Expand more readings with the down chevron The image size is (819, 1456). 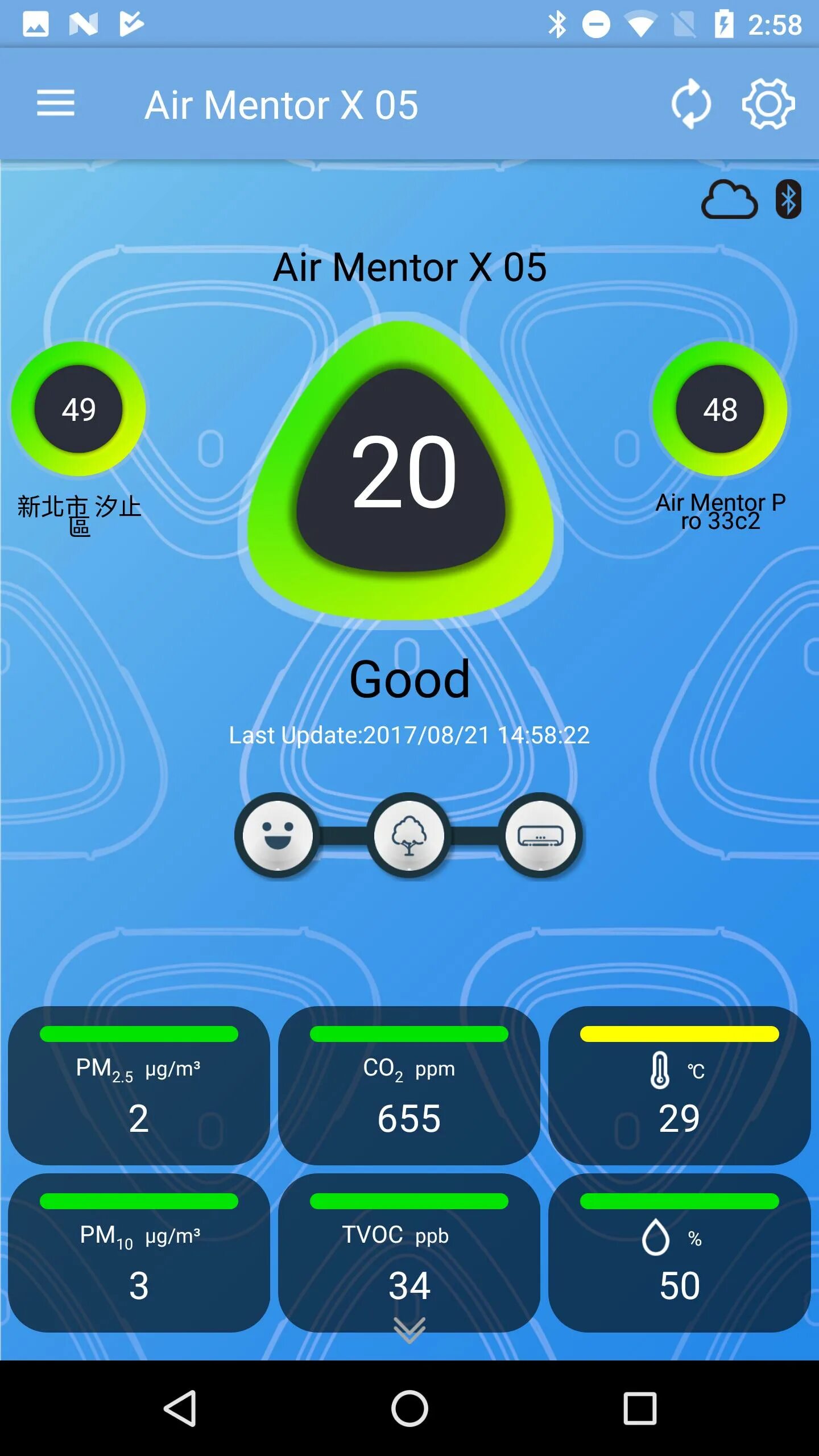coord(409,1330)
